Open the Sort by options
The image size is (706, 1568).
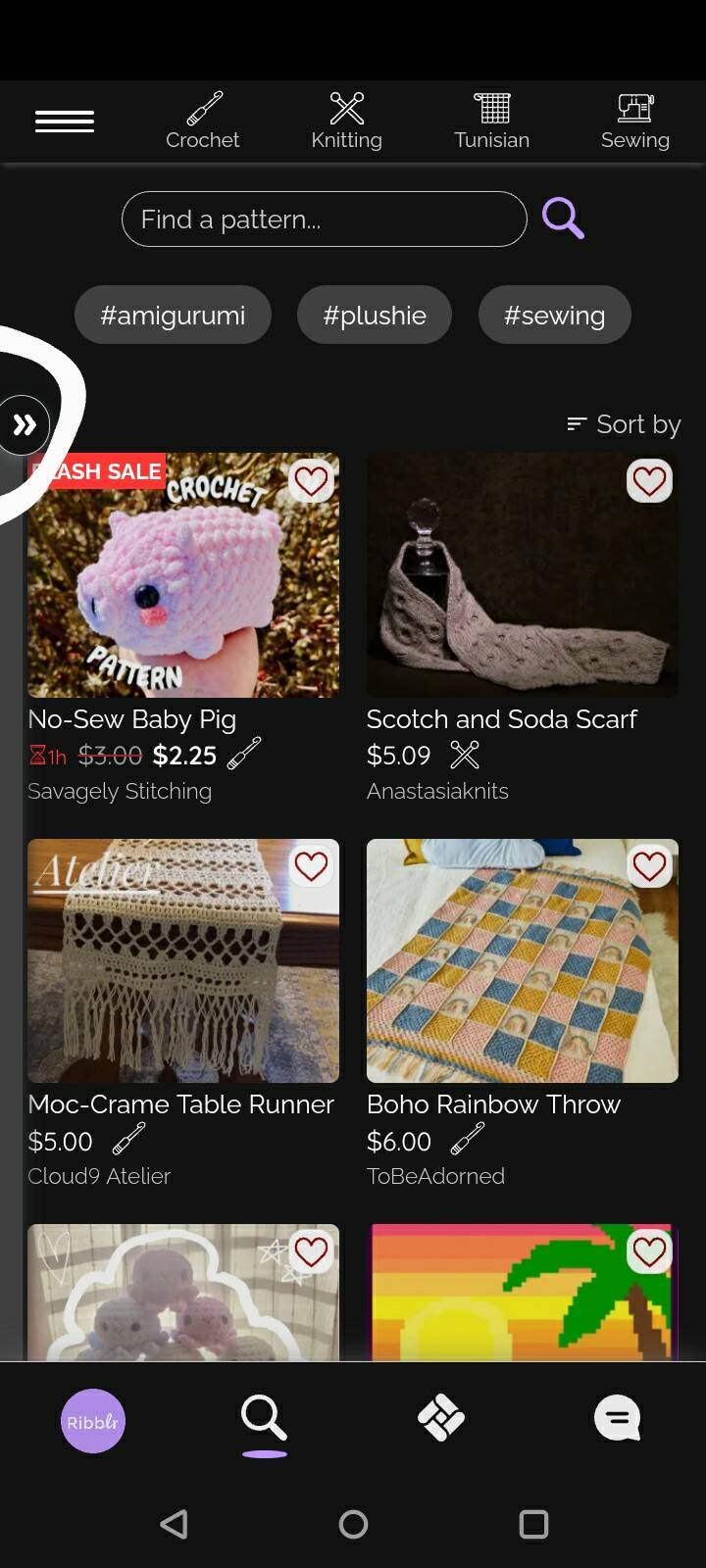click(x=624, y=424)
